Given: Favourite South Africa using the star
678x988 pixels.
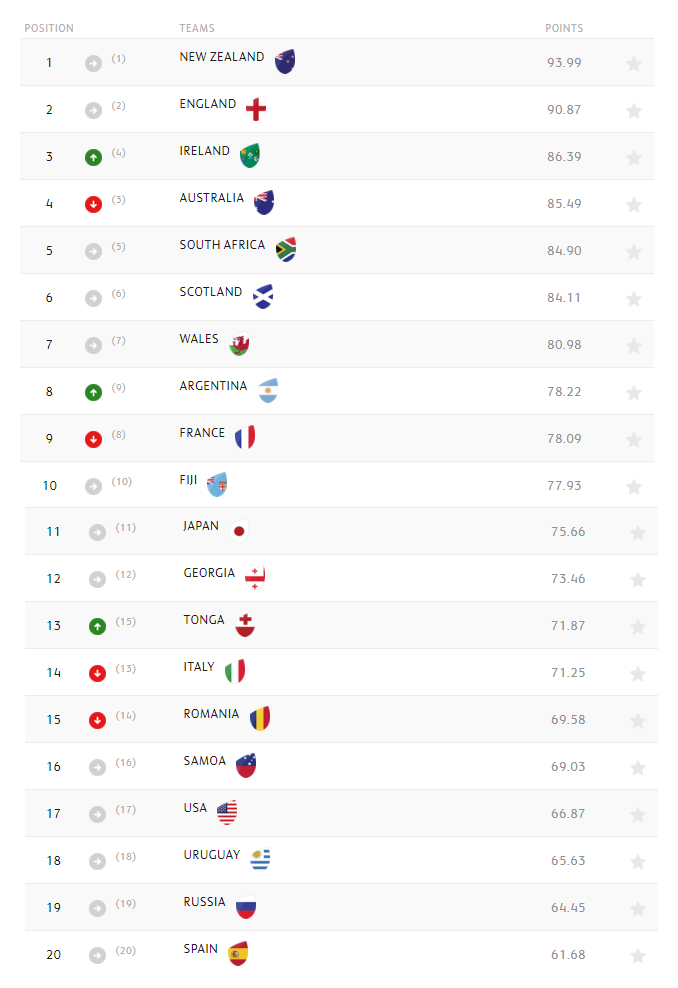Looking at the screenshot, I should (633, 252).
